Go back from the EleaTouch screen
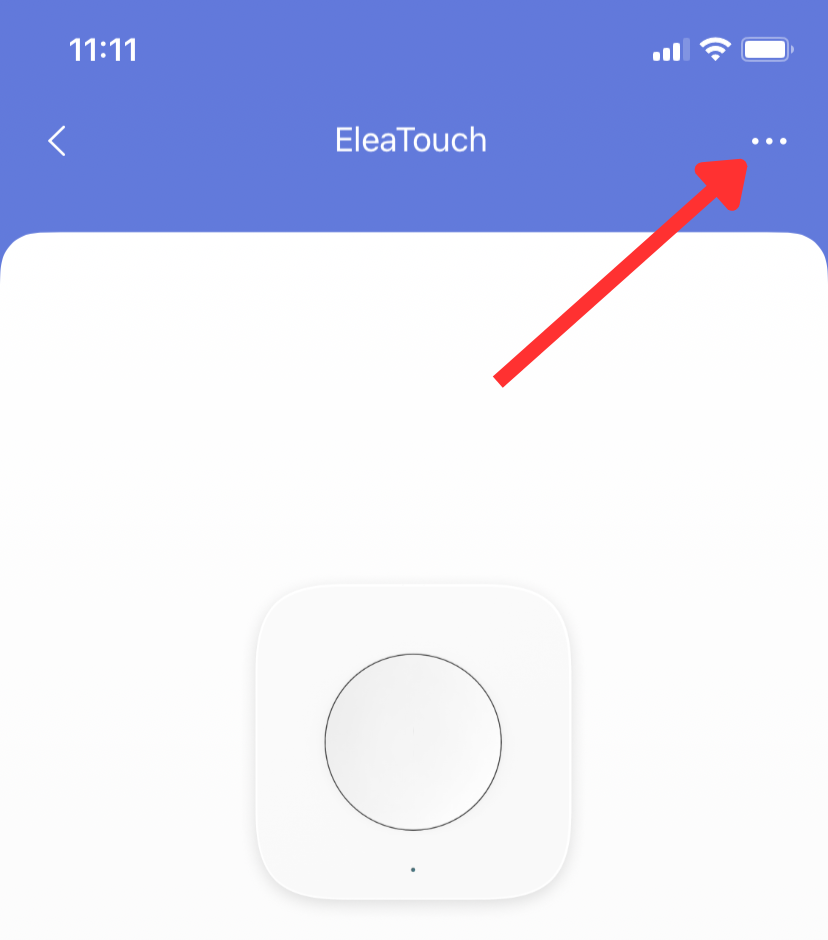828x940 pixels. click(x=57, y=141)
